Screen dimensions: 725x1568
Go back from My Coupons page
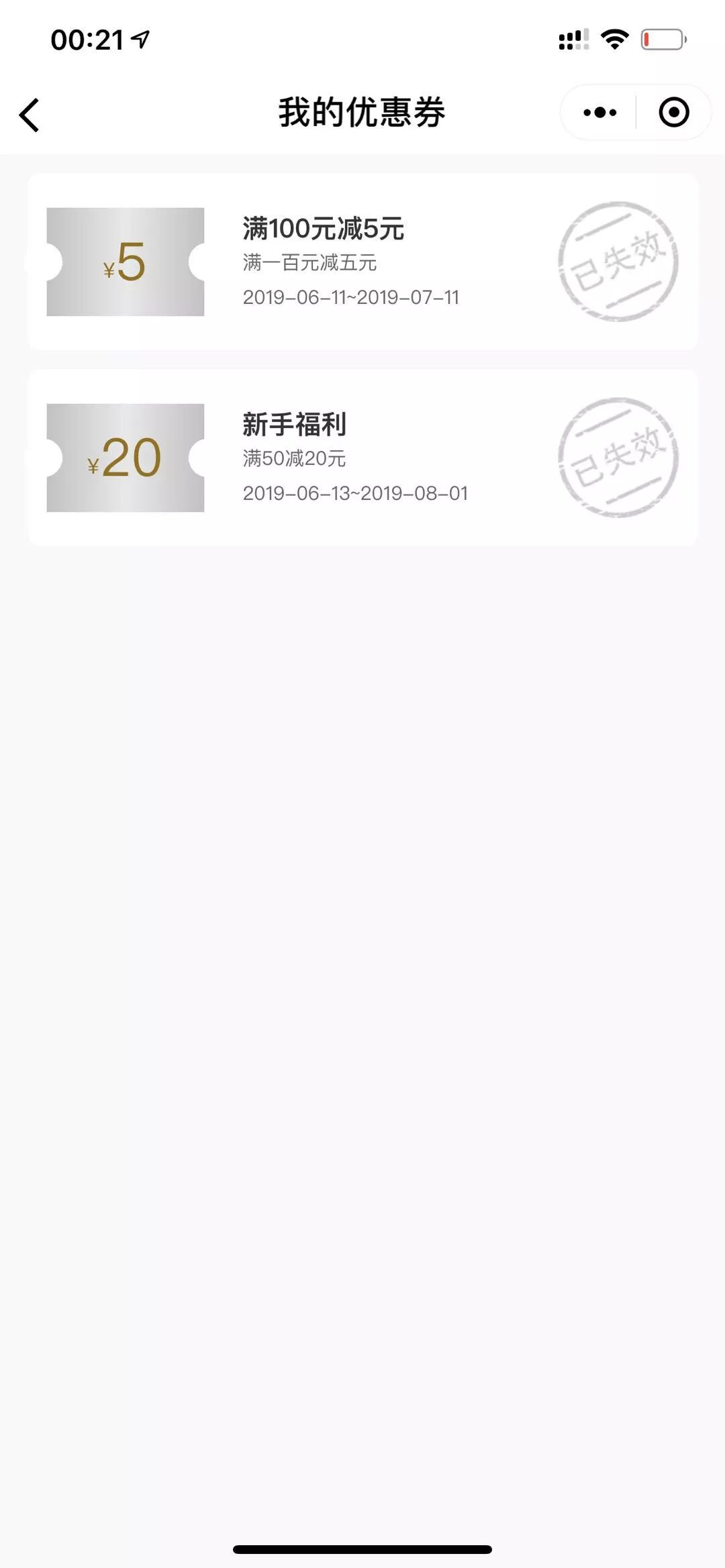[x=30, y=115]
